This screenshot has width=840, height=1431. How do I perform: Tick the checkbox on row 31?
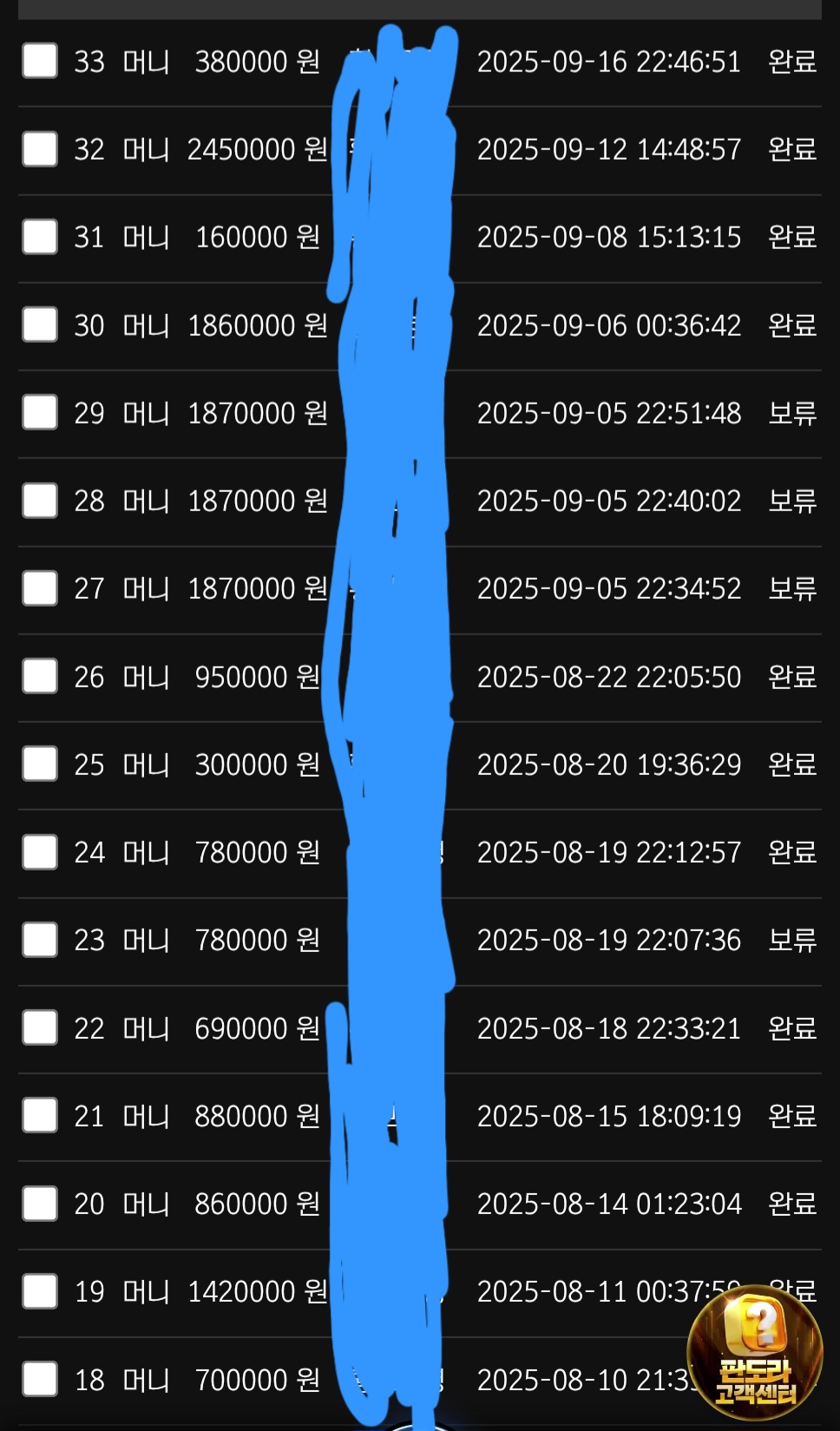click(x=40, y=237)
